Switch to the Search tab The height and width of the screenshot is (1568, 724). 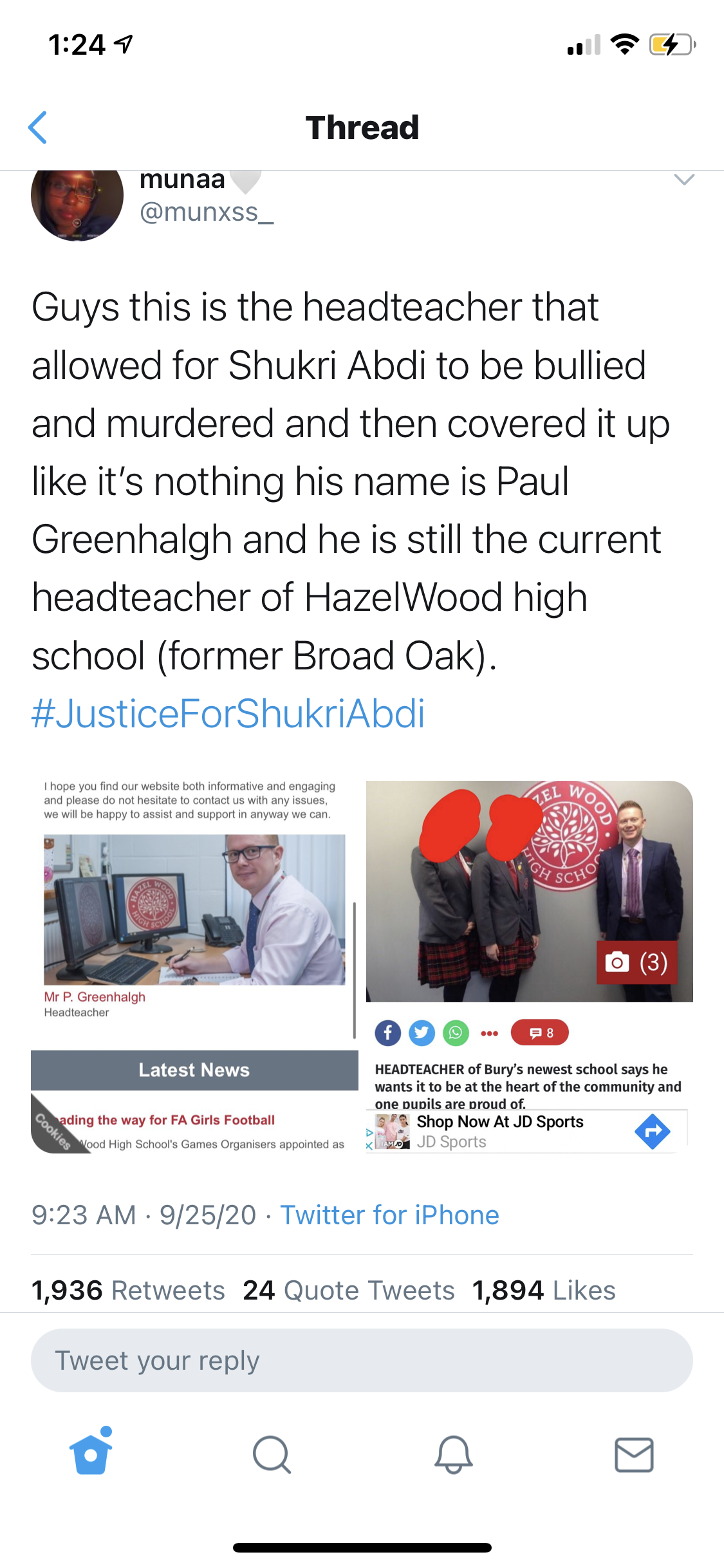coord(272,1455)
